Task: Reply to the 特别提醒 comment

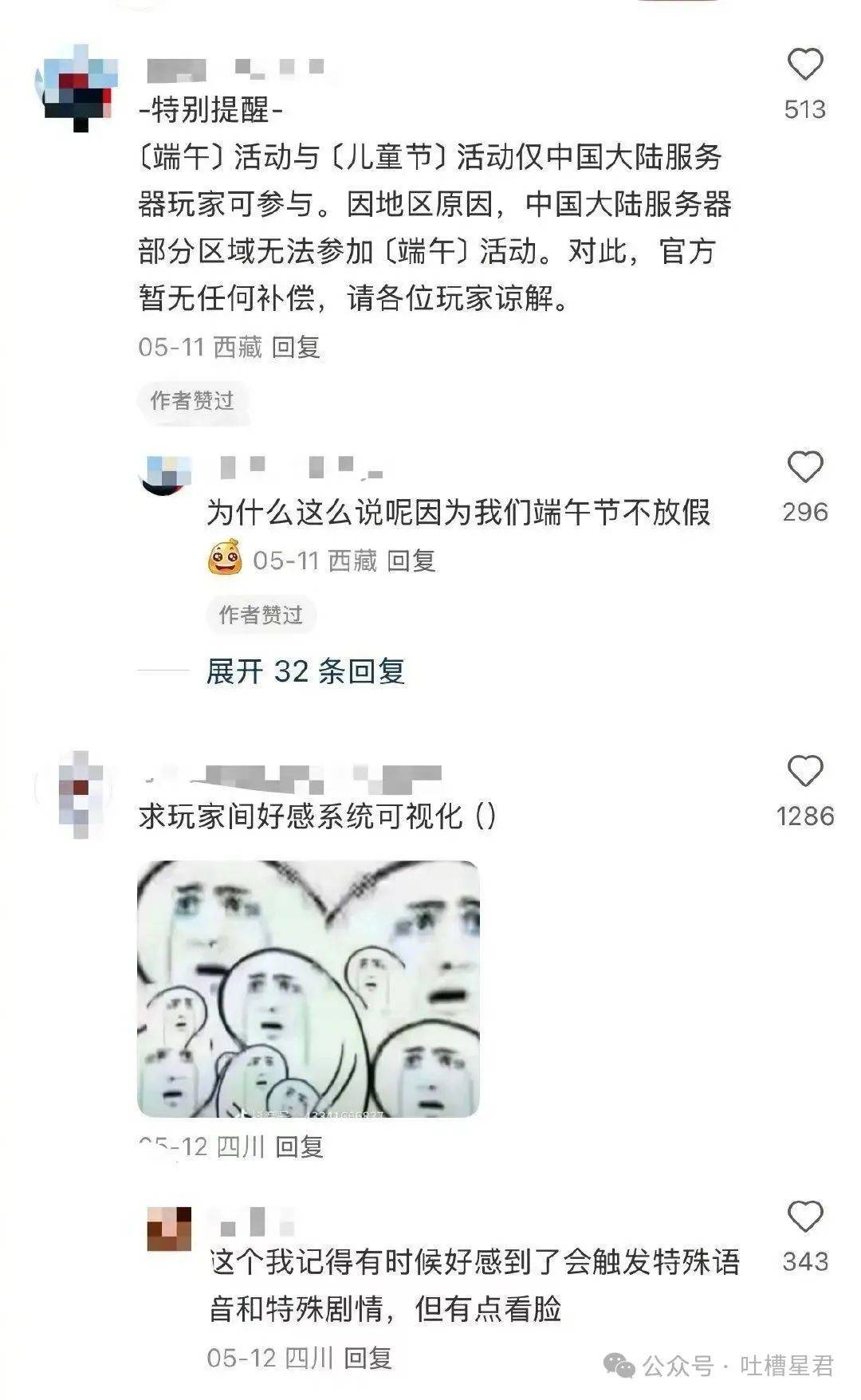Action: click(x=296, y=347)
